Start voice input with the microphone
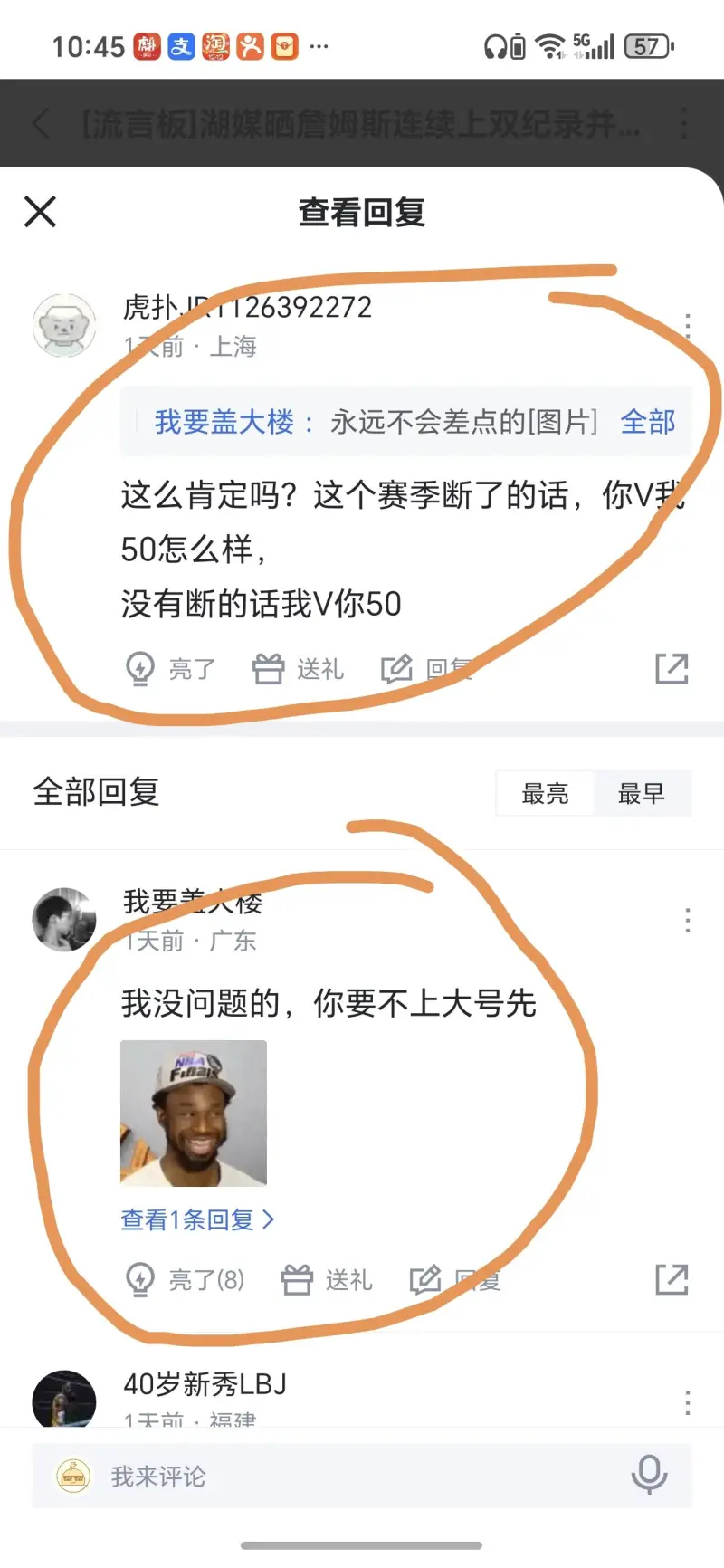 (649, 1476)
